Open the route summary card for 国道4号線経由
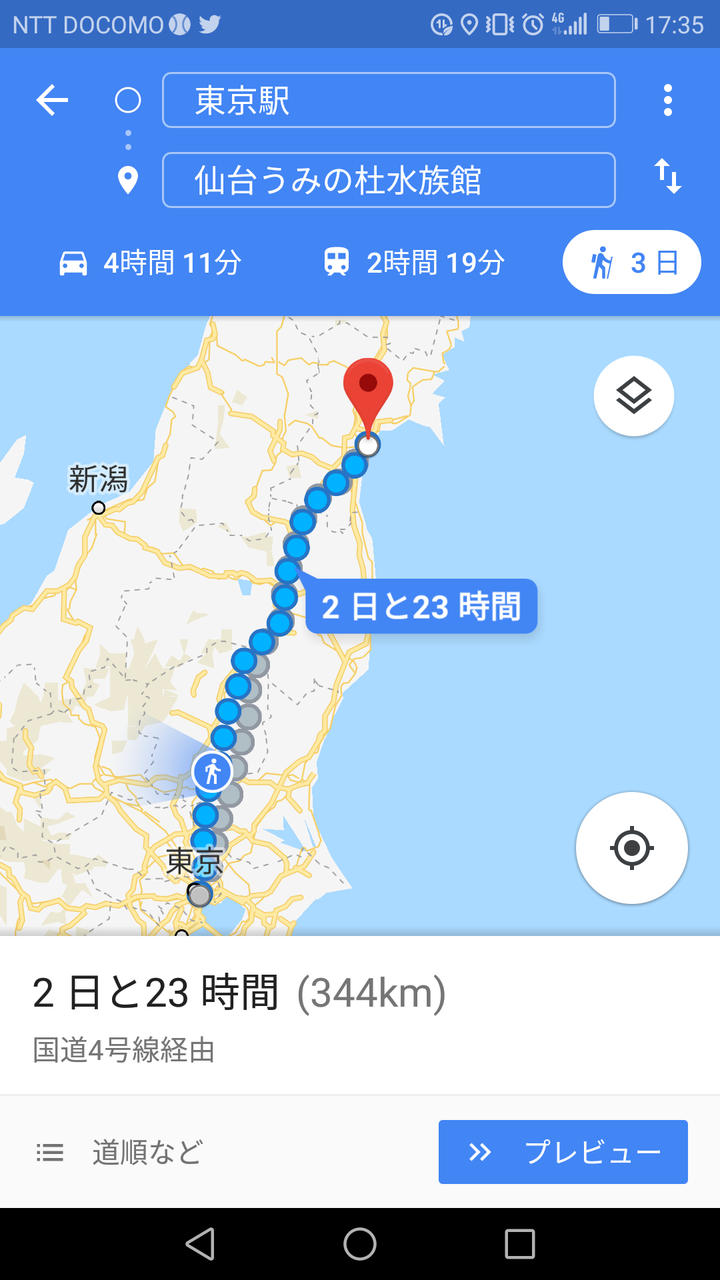 [x=360, y=1015]
